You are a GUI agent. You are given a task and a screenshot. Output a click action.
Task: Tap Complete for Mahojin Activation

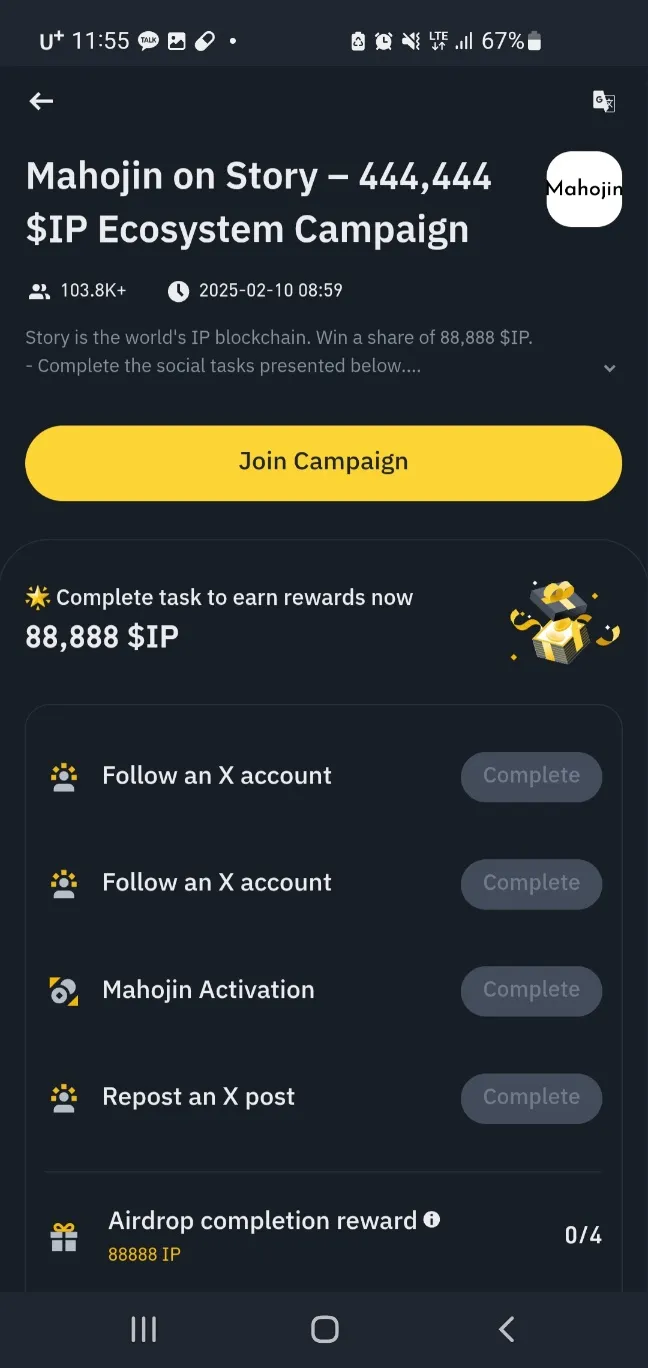(x=531, y=990)
